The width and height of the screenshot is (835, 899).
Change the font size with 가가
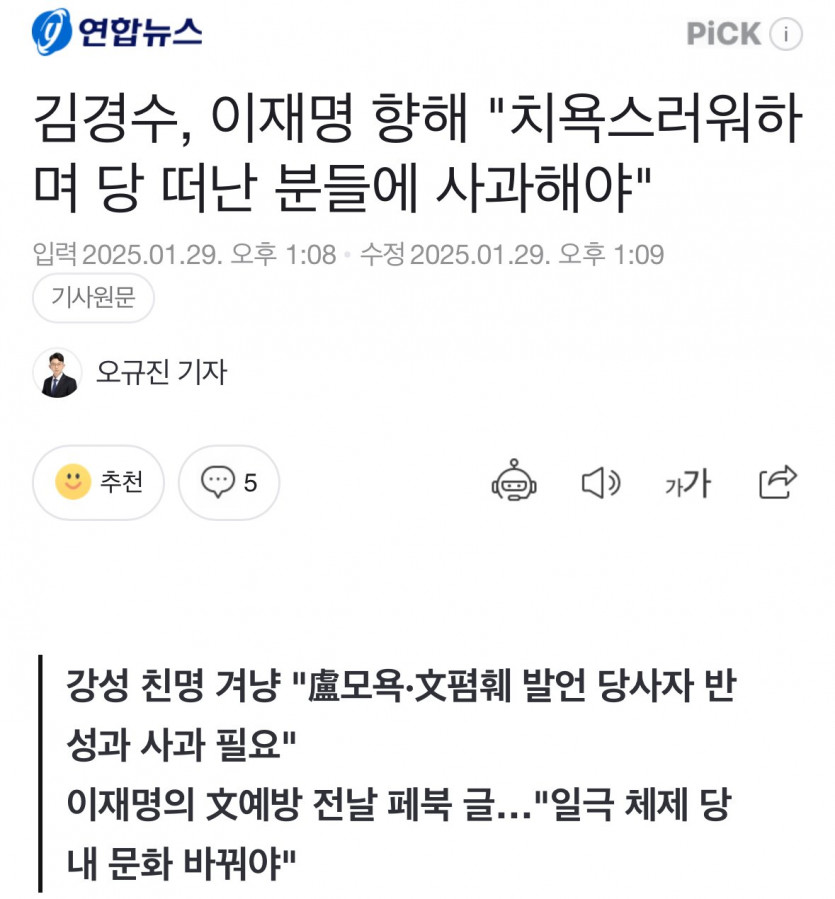[x=688, y=484]
